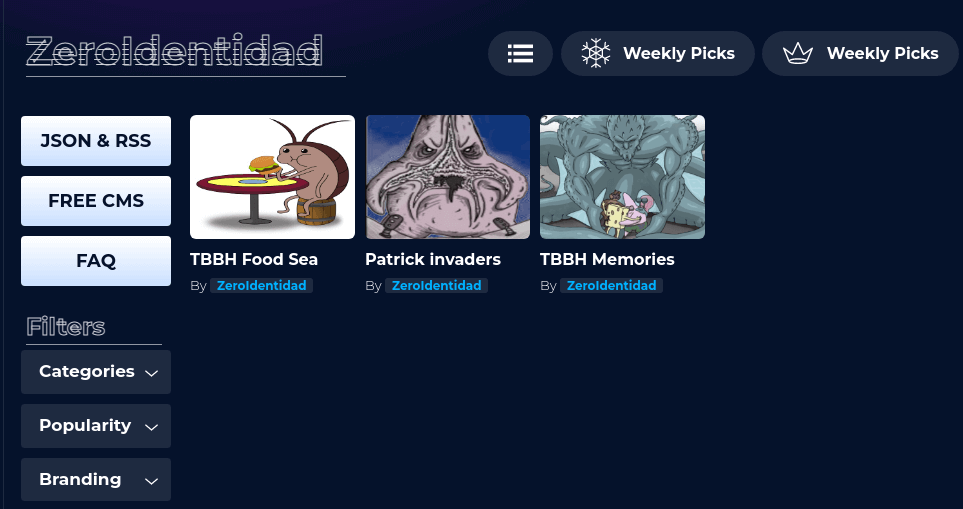
Task: Tap author ZeroIdentidad under TBBH Food Sea
Action: pyautogui.click(x=262, y=286)
